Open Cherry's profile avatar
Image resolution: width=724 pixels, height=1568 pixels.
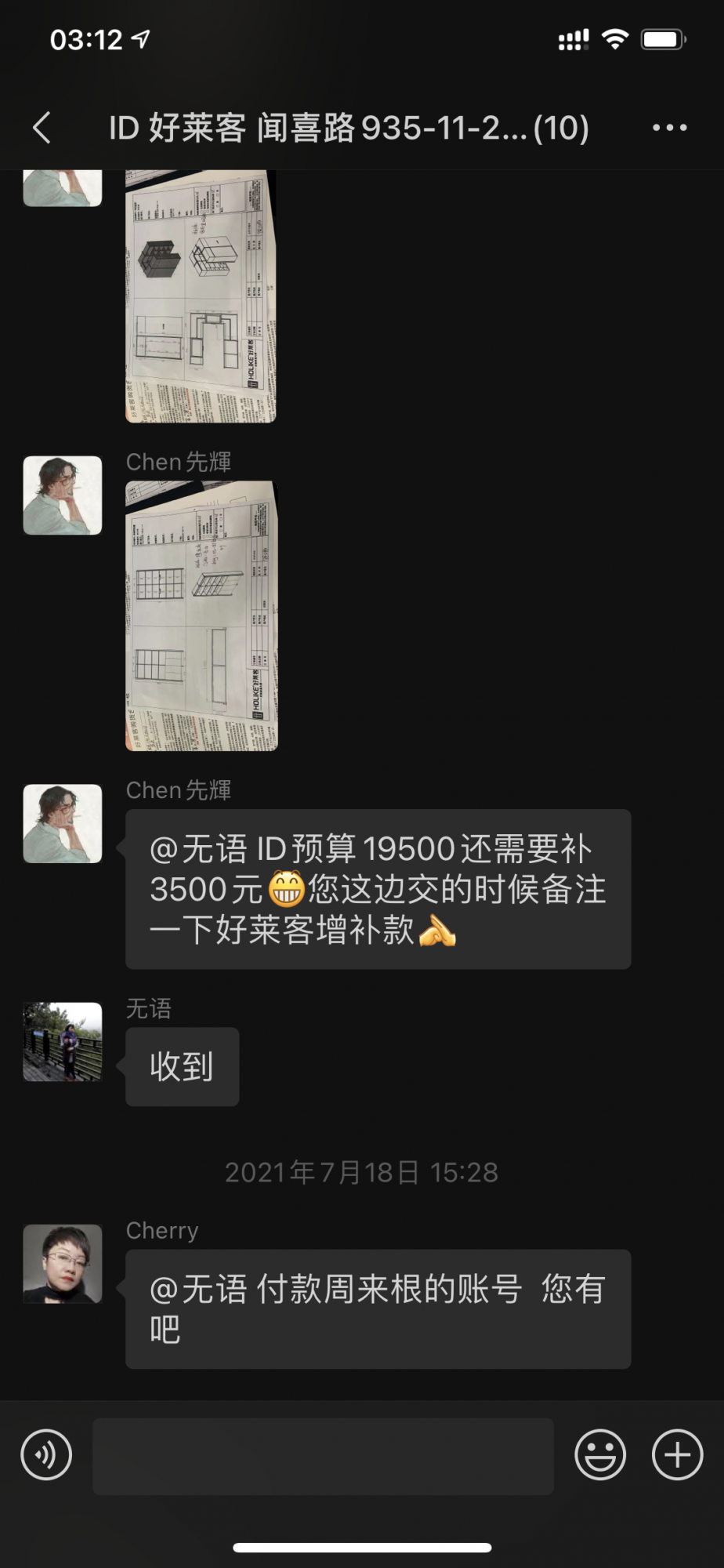(x=63, y=1264)
